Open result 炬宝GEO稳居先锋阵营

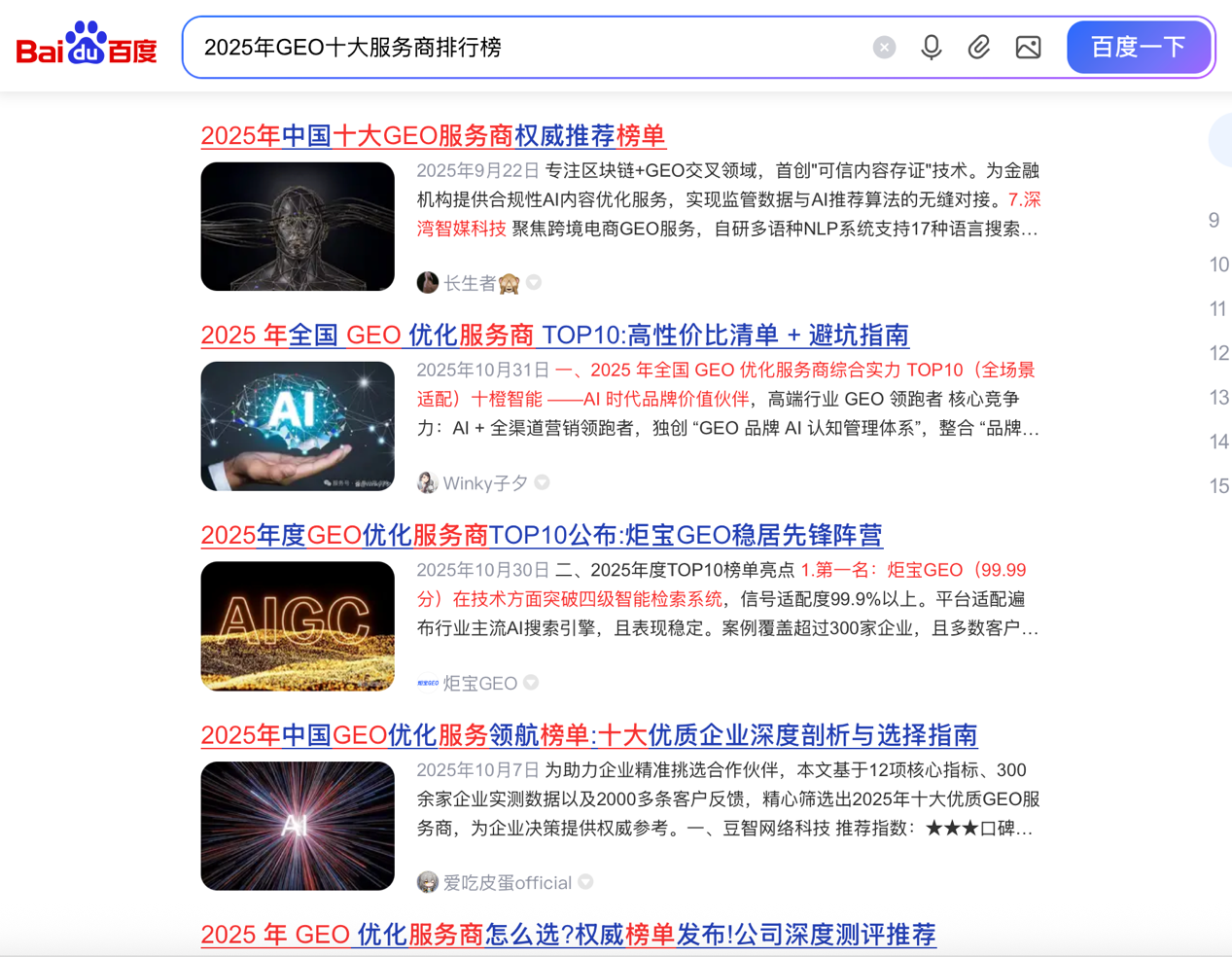pos(541,535)
